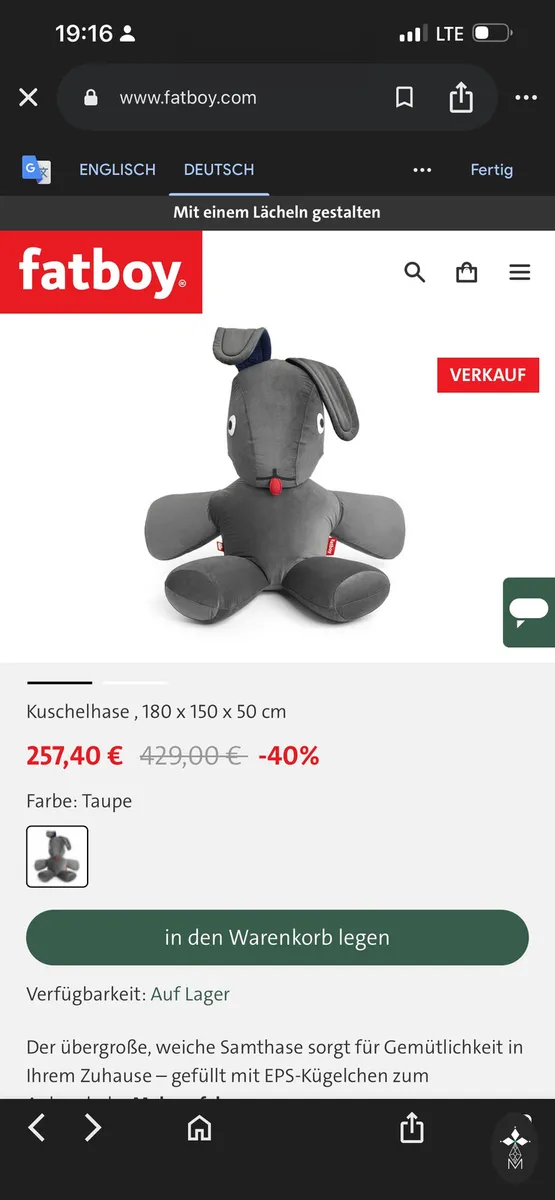The width and height of the screenshot is (555, 1200).
Task: Tap Fertig to finish translating
Action: (492, 169)
